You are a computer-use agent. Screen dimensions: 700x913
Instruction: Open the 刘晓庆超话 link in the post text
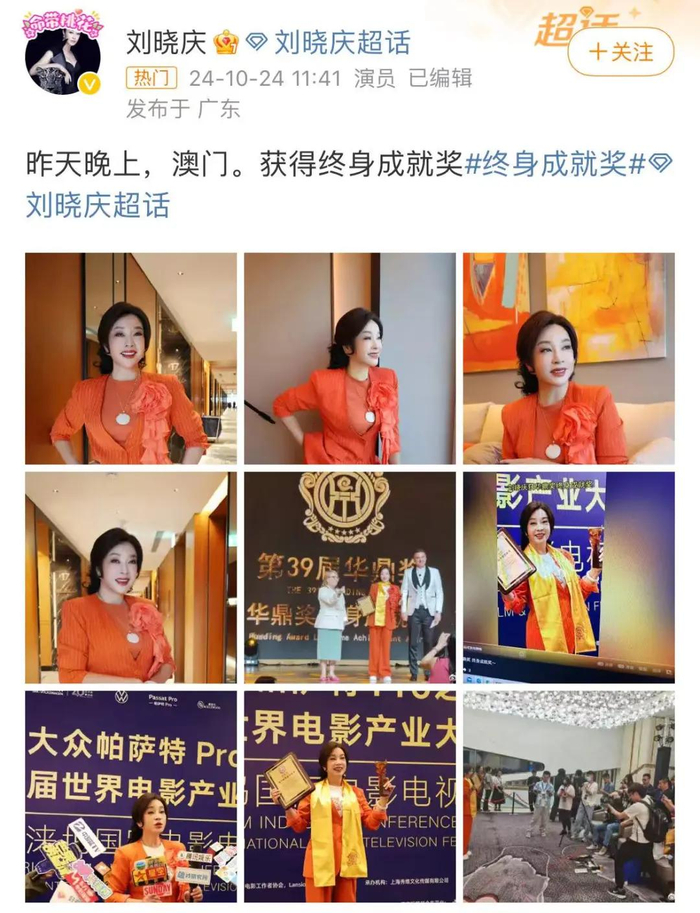(x=98, y=206)
